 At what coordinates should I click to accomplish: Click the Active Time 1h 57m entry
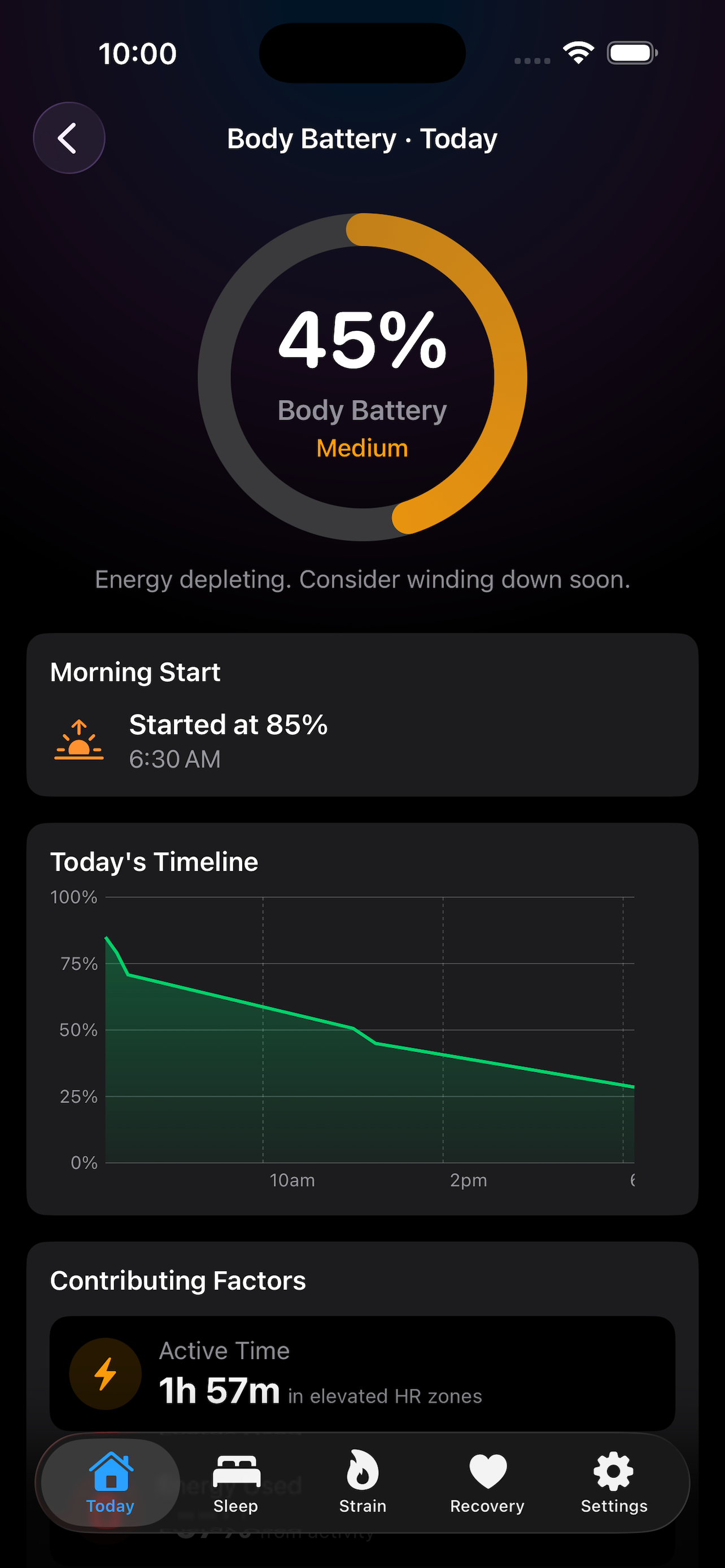click(x=362, y=1373)
